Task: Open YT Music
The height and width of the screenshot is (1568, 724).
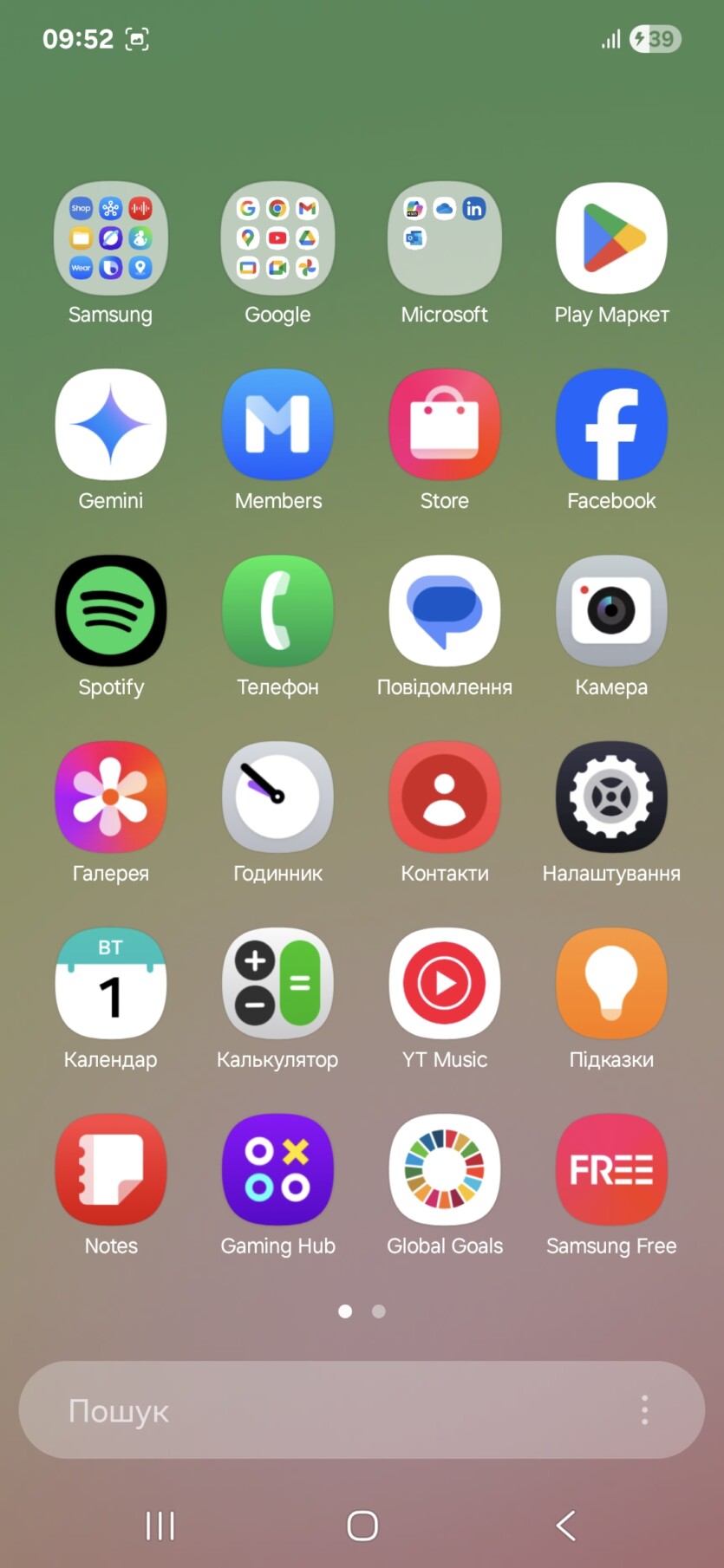Action: 444,984
